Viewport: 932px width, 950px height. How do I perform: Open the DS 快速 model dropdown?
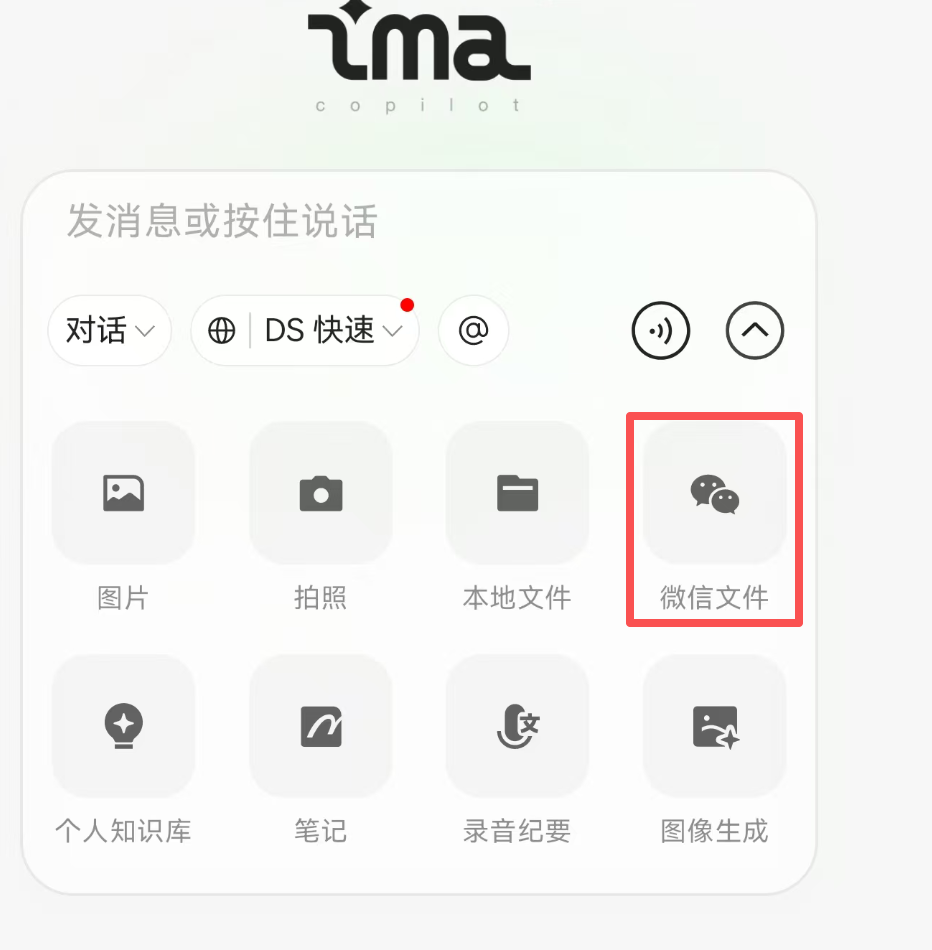tap(304, 330)
